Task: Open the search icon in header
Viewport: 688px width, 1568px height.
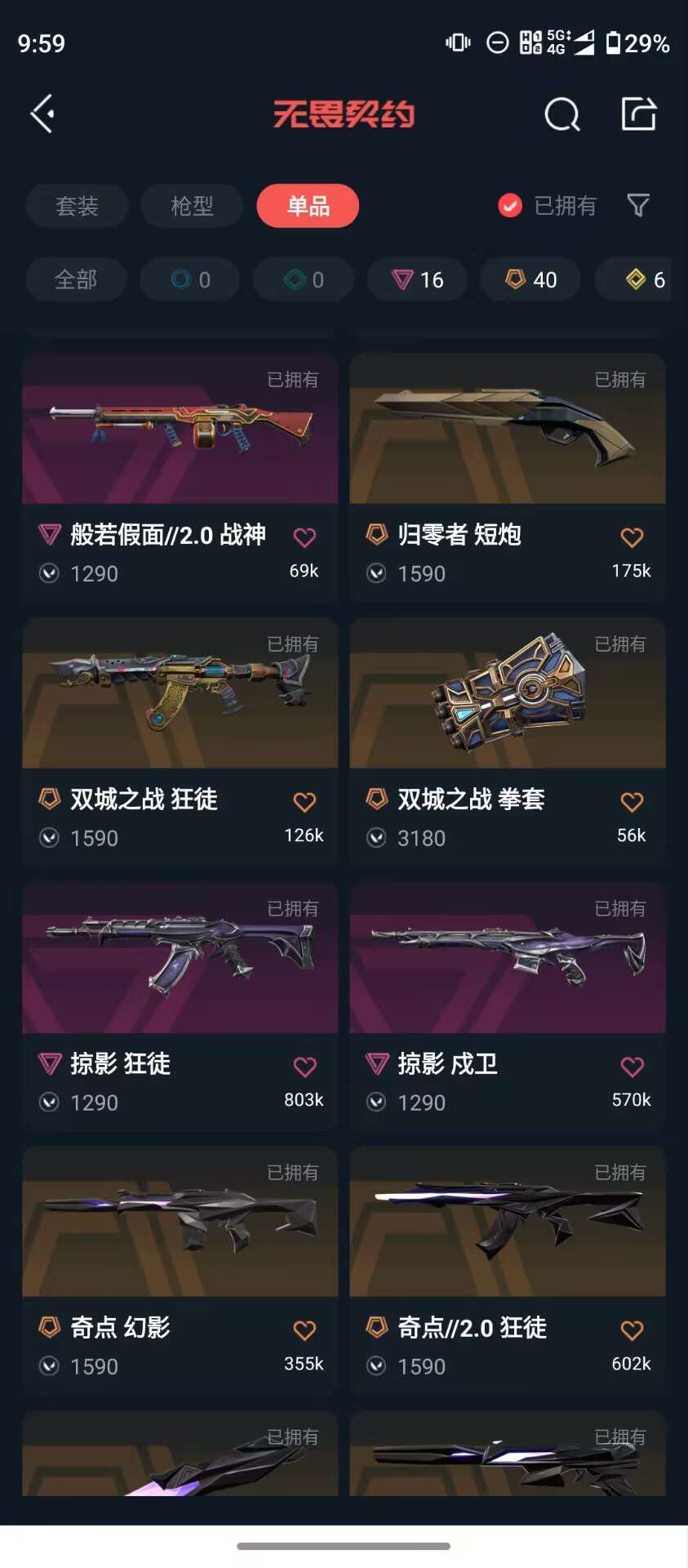Action: 561,114
